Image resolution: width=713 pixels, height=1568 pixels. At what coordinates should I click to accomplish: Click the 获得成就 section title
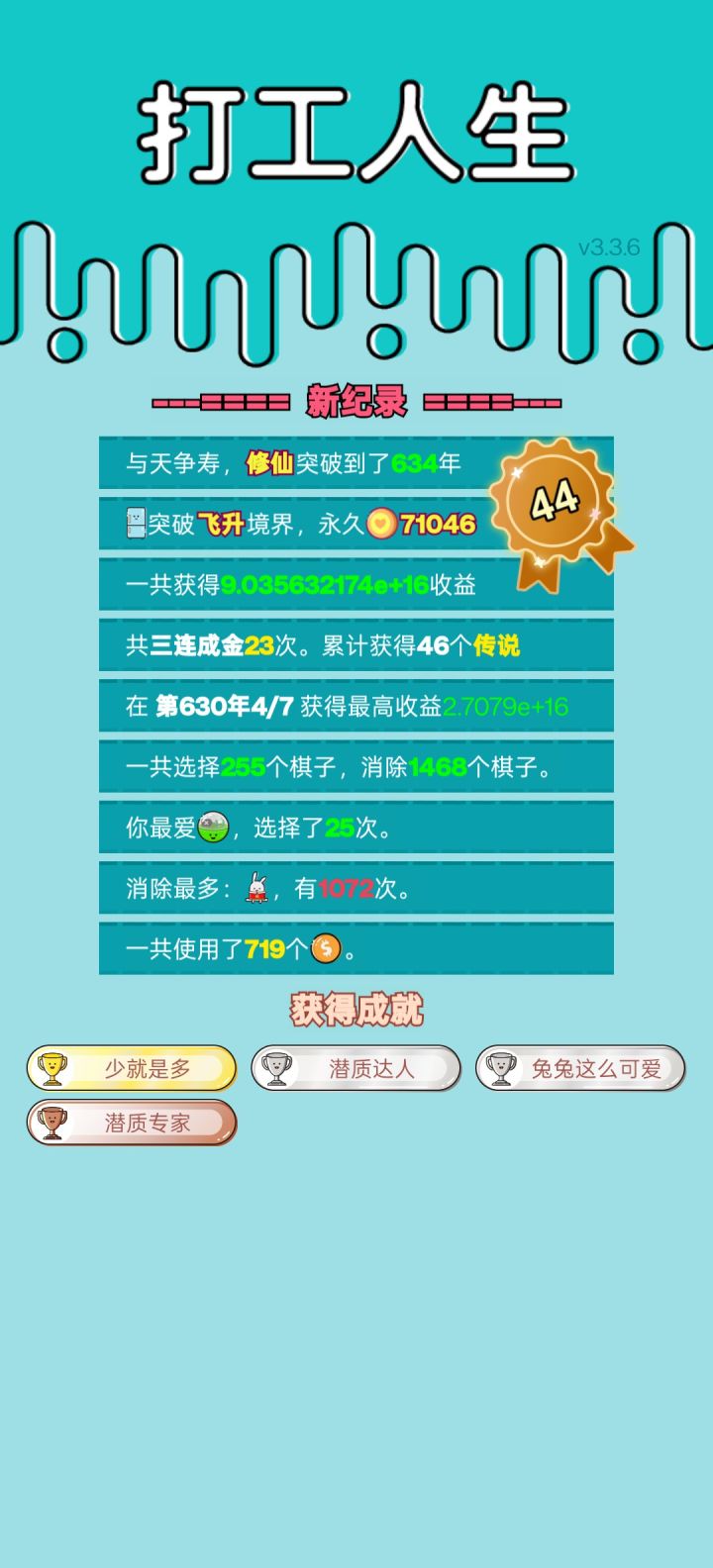(356, 1011)
